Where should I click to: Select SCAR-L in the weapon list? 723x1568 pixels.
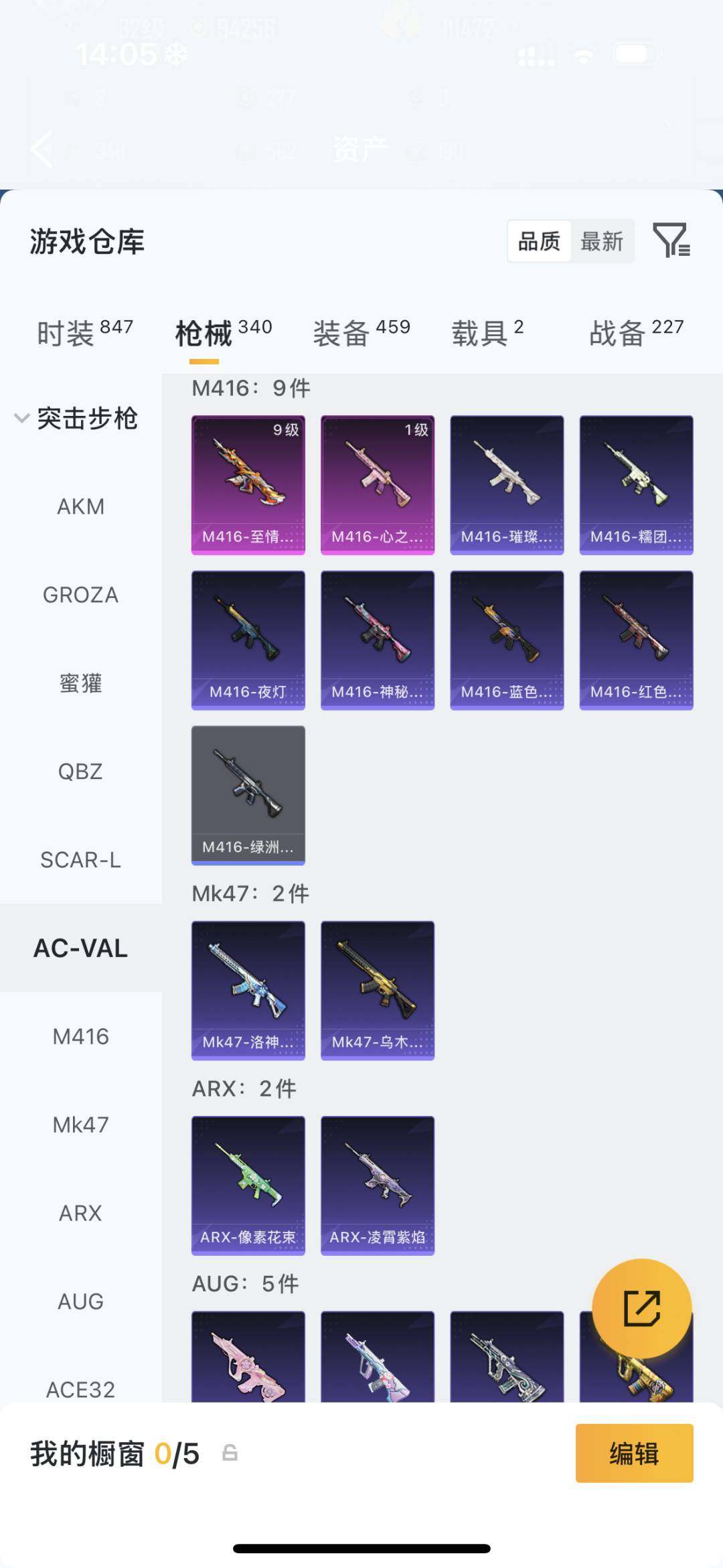tap(81, 859)
